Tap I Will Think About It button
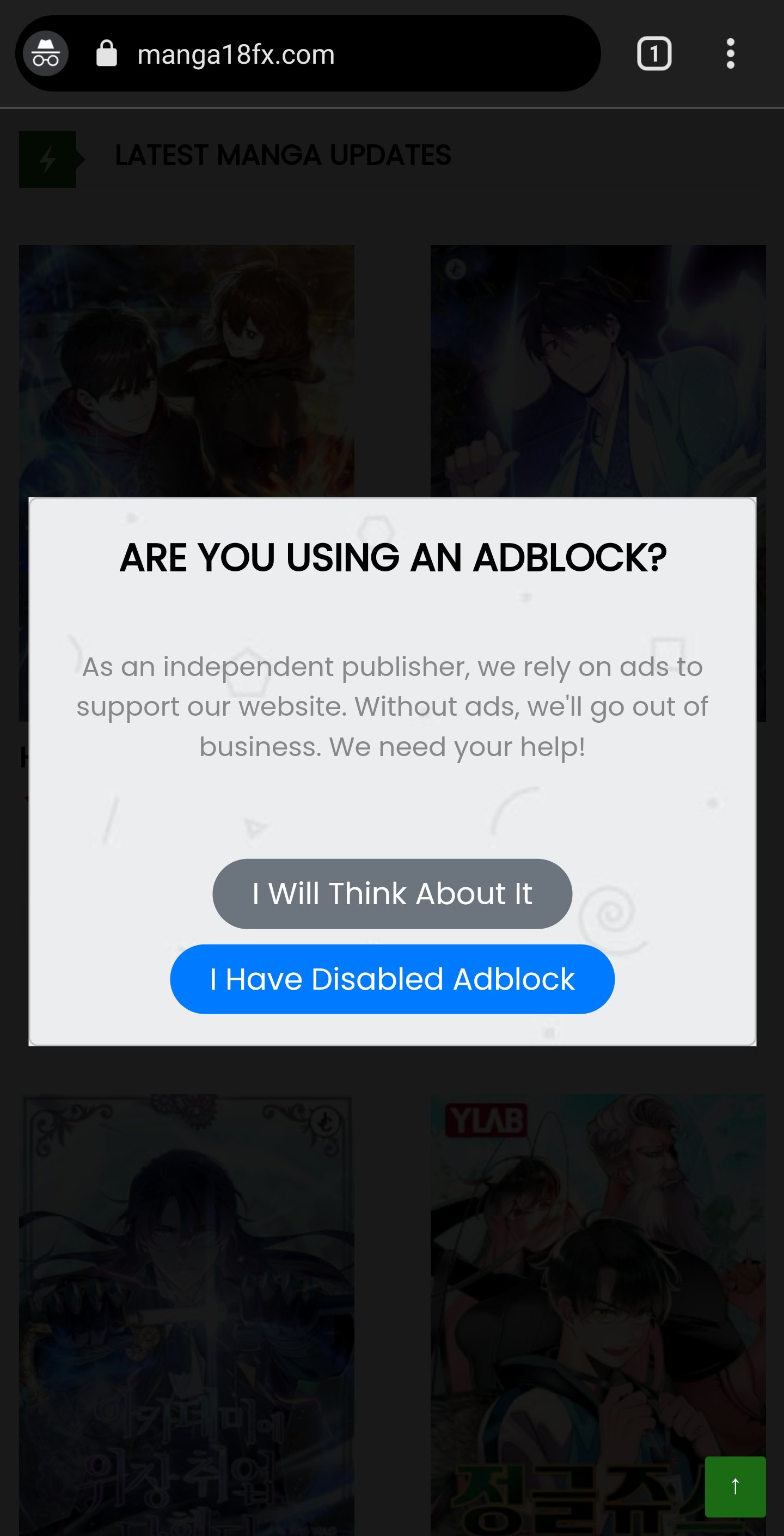The image size is (784, 1536). click(391, 893)
